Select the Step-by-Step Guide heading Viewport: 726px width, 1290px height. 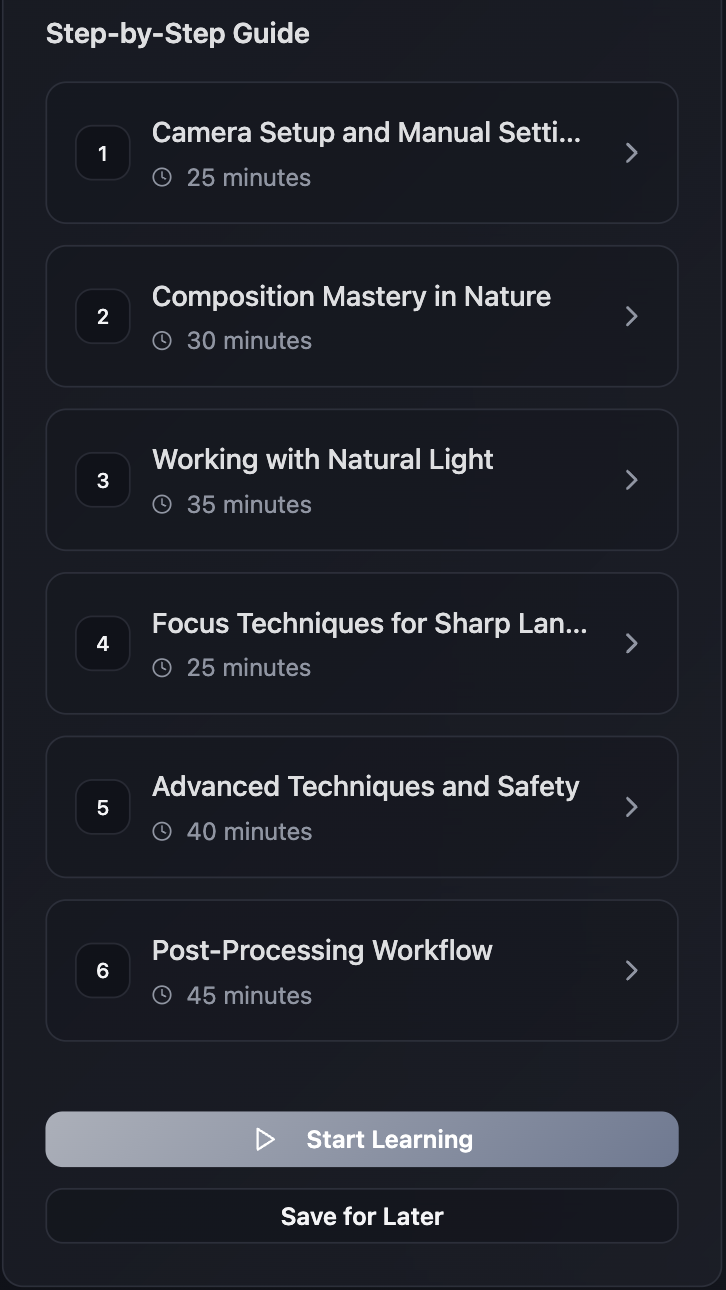click(x=177, y=33)
